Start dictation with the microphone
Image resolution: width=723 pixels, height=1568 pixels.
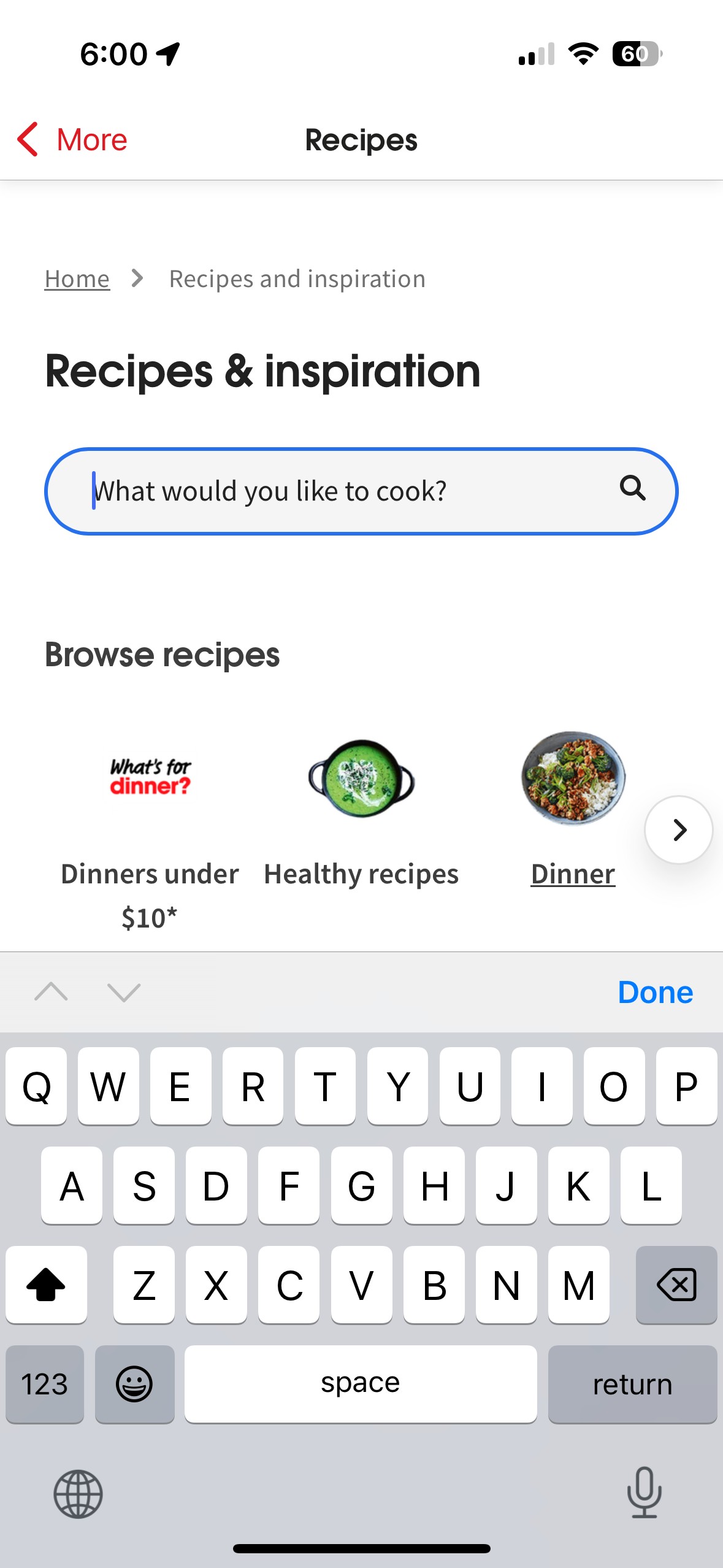pyautogui.click(x=644, y=1493)
